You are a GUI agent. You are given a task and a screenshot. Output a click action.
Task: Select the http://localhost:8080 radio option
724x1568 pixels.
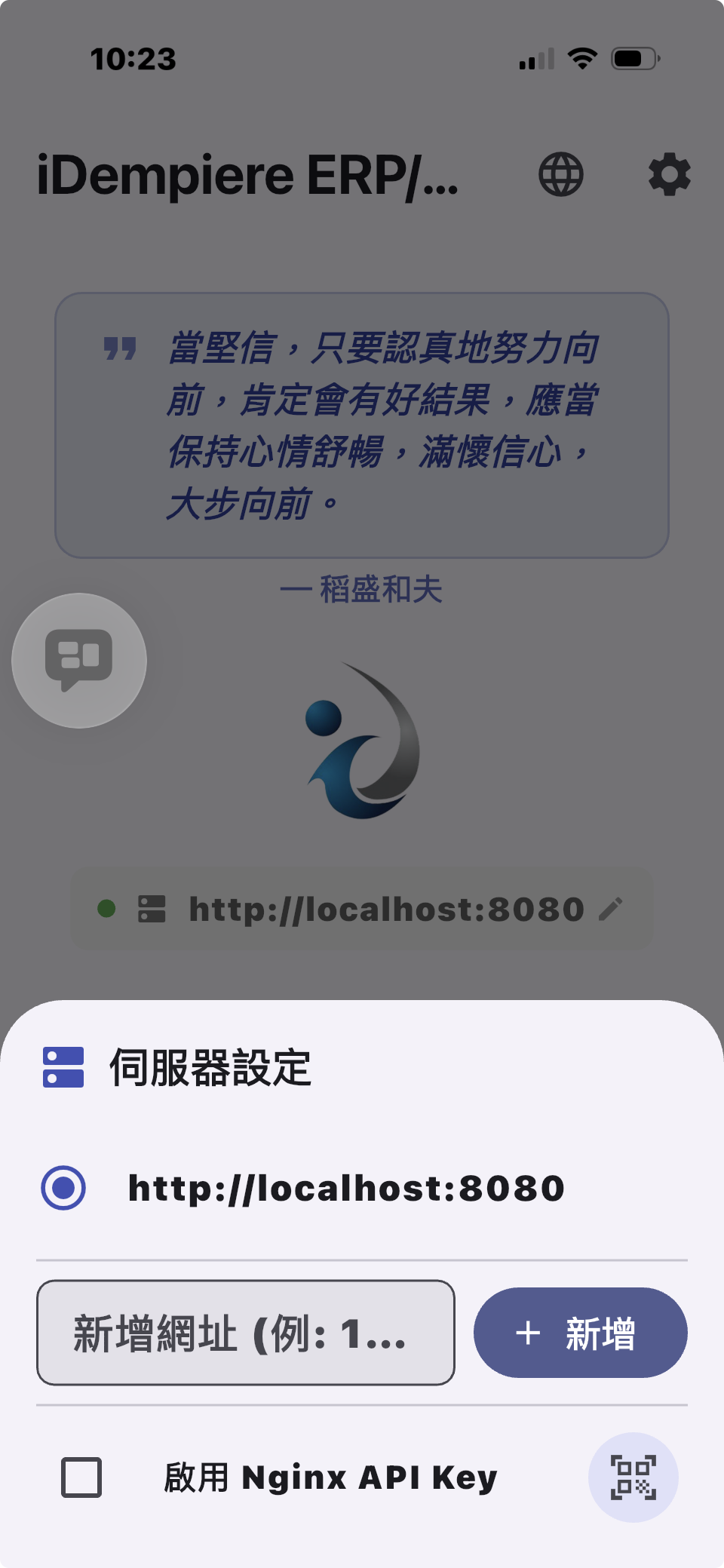point(63,1186)
